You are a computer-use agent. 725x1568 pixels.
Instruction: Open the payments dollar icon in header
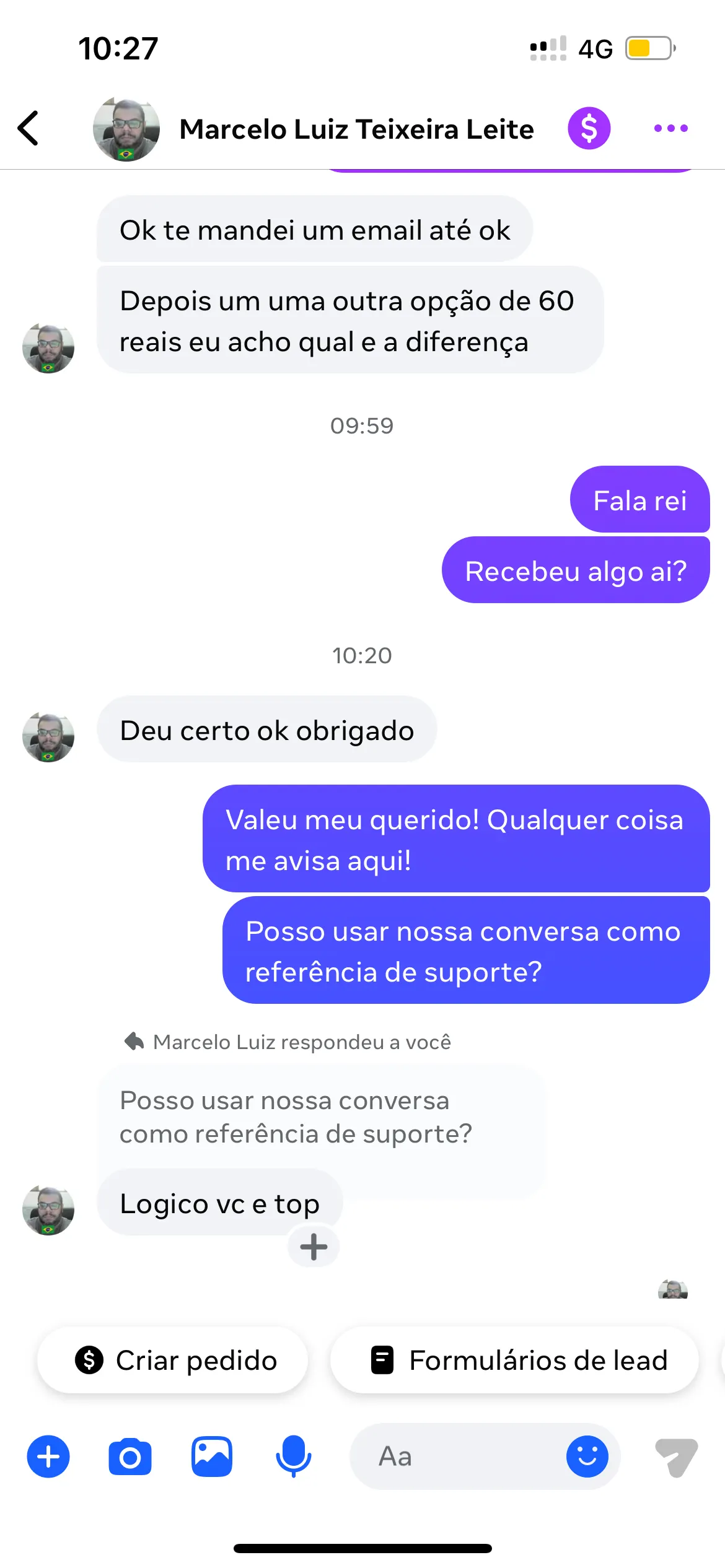tap(588, 128)
